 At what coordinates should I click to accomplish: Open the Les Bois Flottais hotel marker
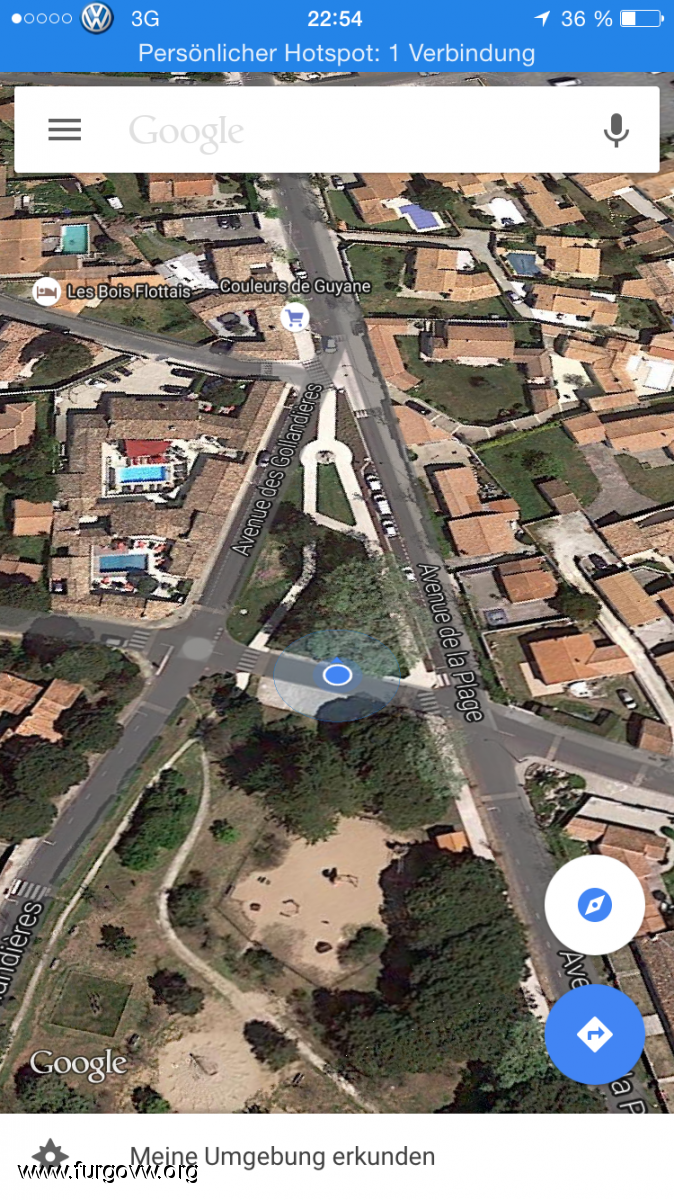46,292
